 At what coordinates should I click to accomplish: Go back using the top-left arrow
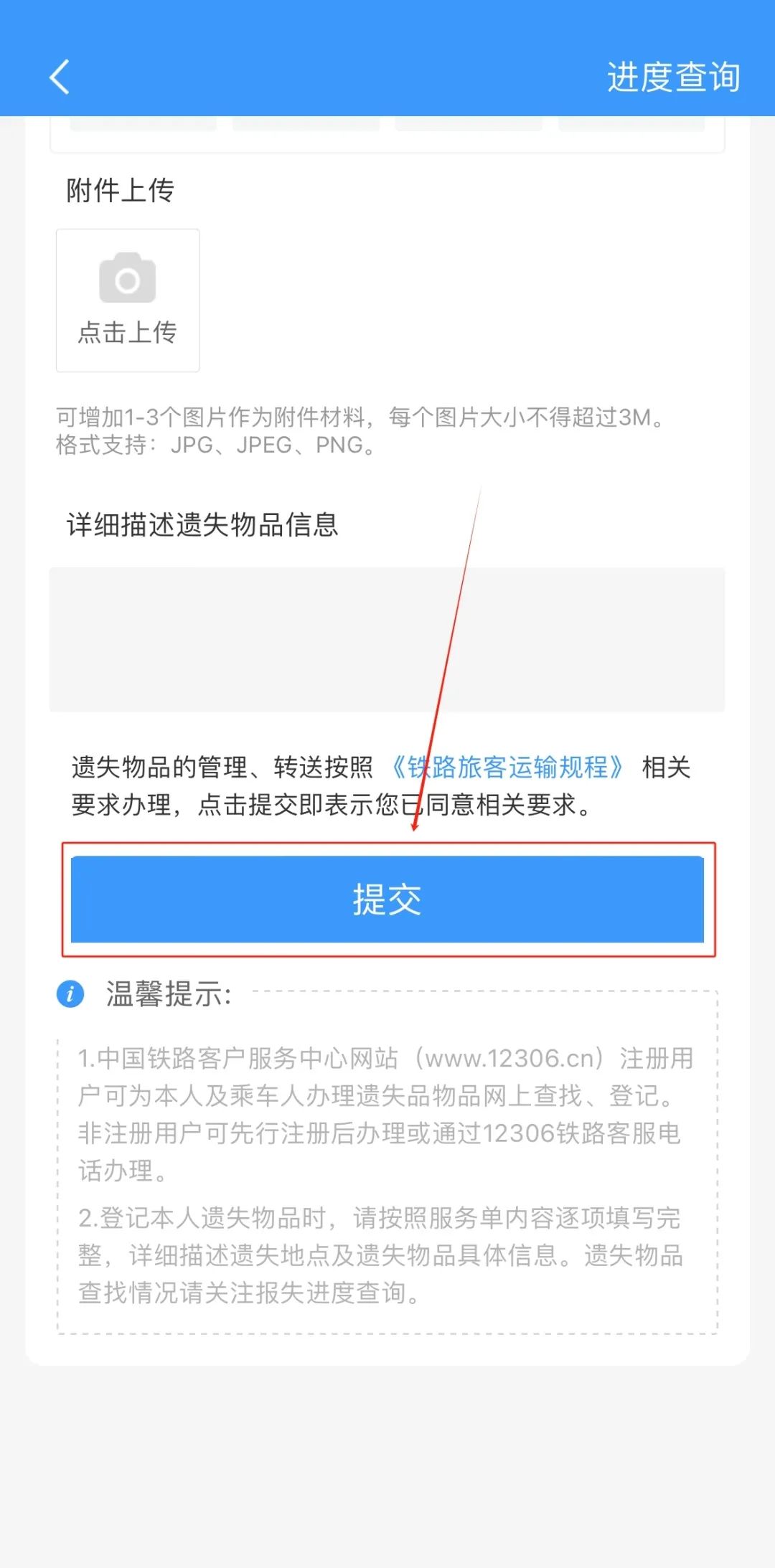60,77
